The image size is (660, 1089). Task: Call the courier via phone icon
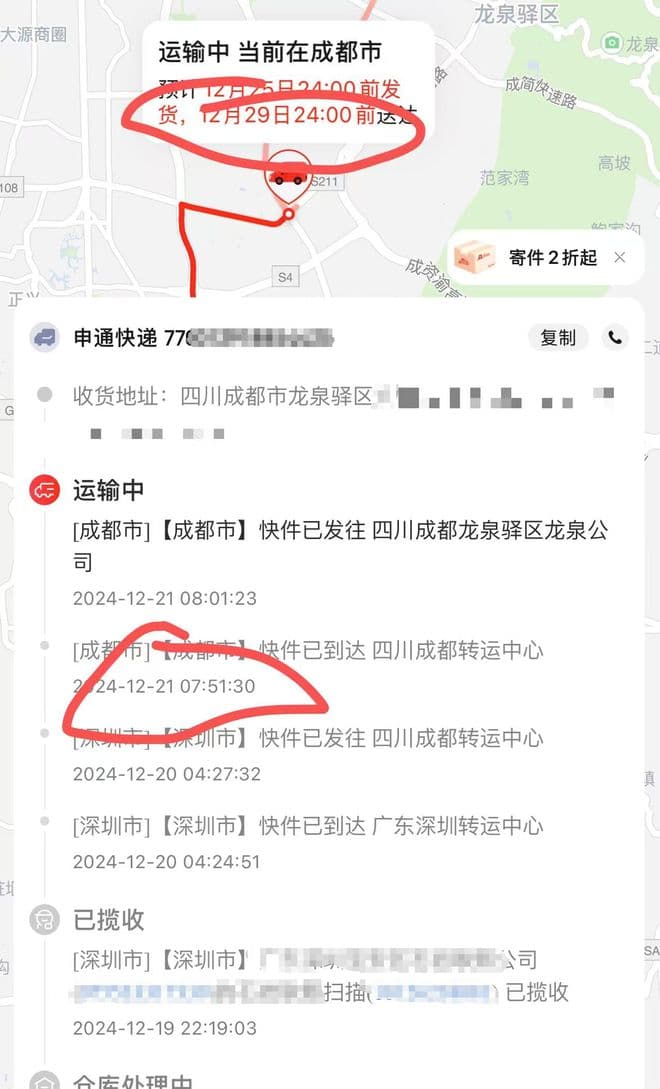pos(615,338)
